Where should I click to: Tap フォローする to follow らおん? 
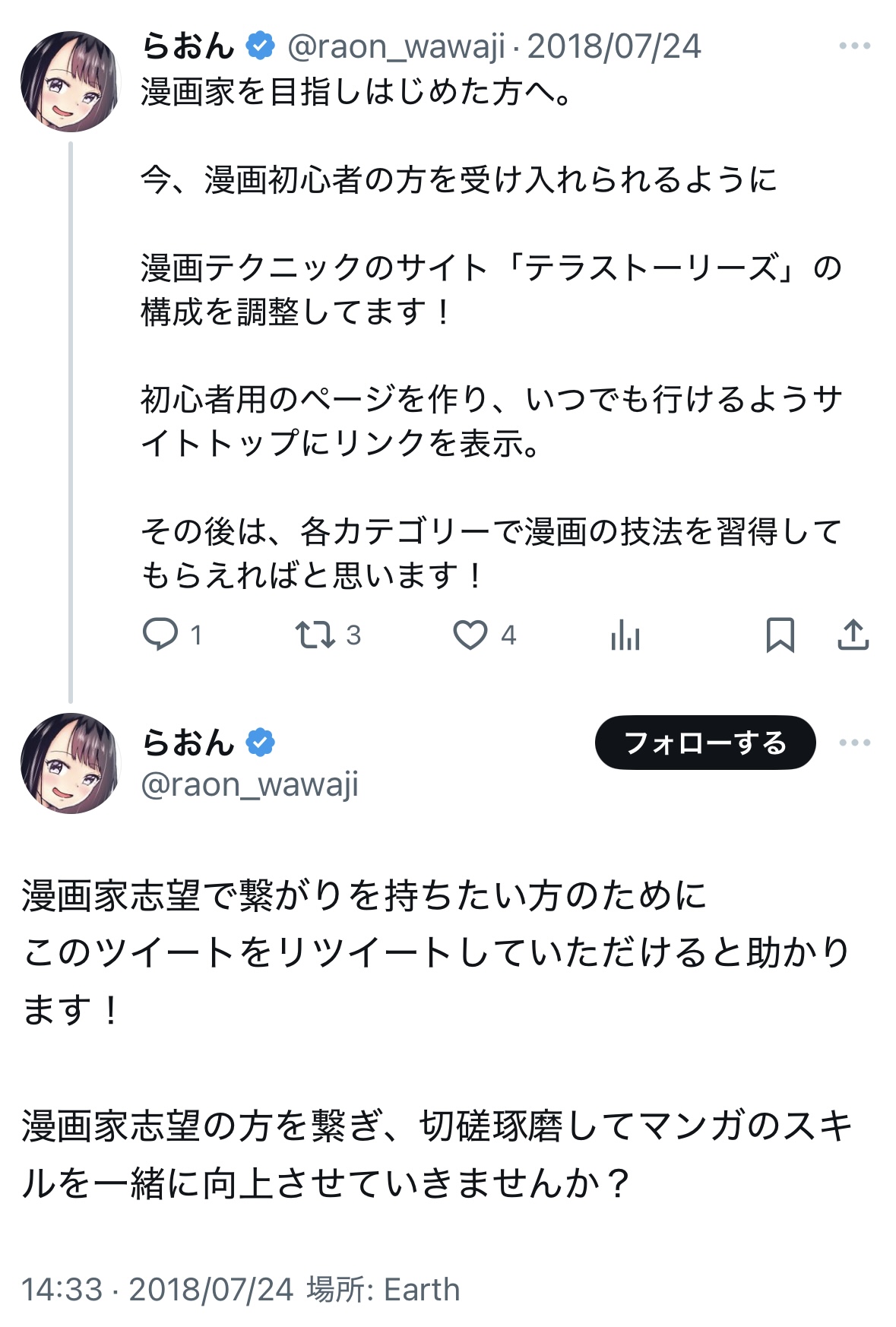coord(704,743)
